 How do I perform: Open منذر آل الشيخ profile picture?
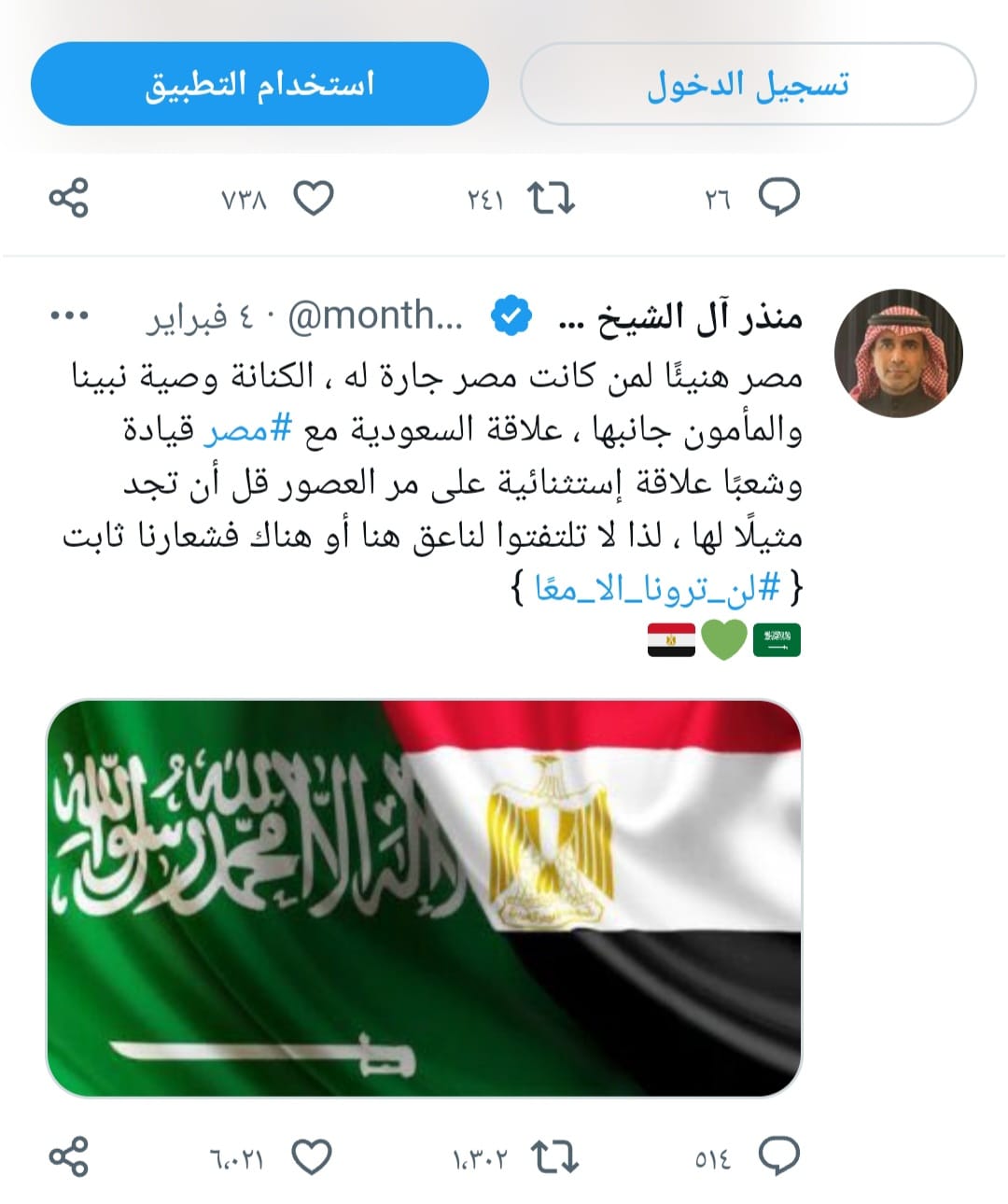click(898, 353)
